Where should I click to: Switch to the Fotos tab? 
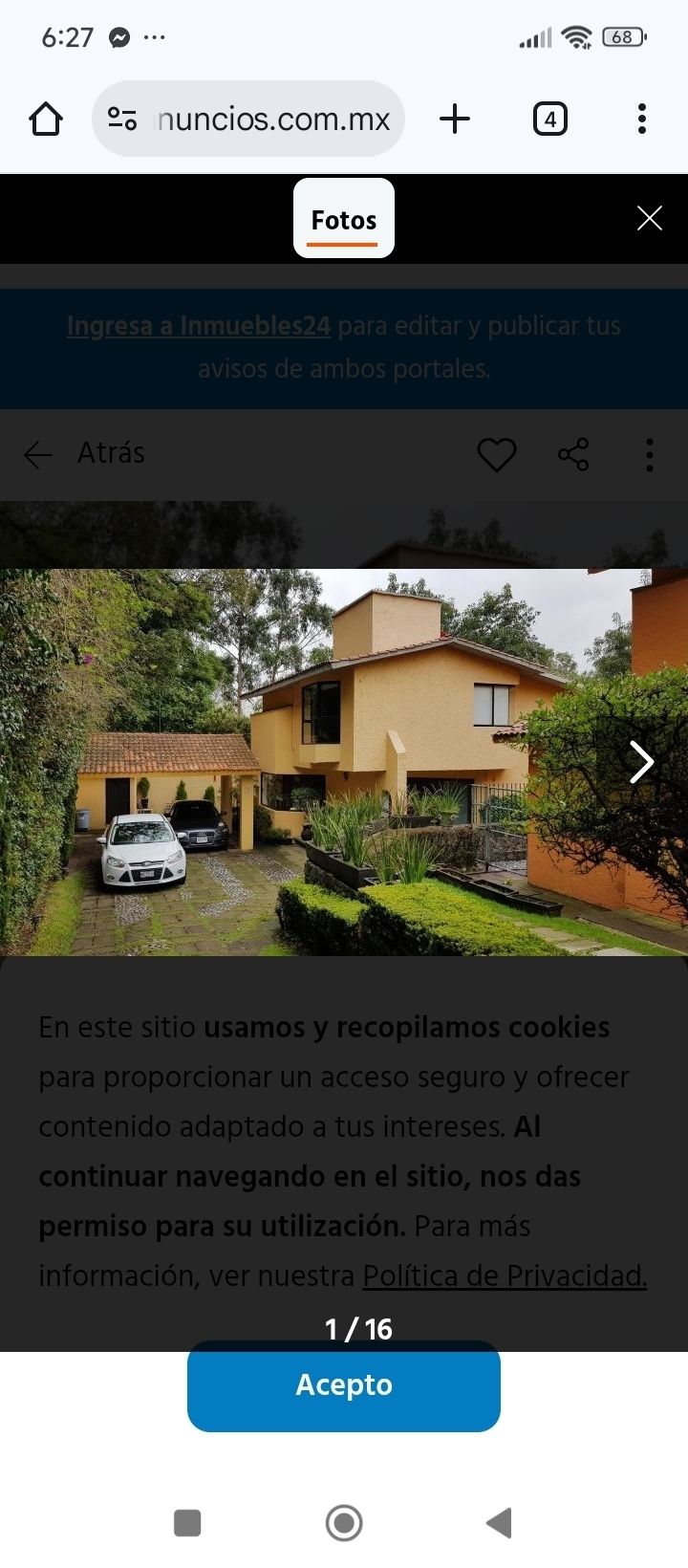pos(343,219)
